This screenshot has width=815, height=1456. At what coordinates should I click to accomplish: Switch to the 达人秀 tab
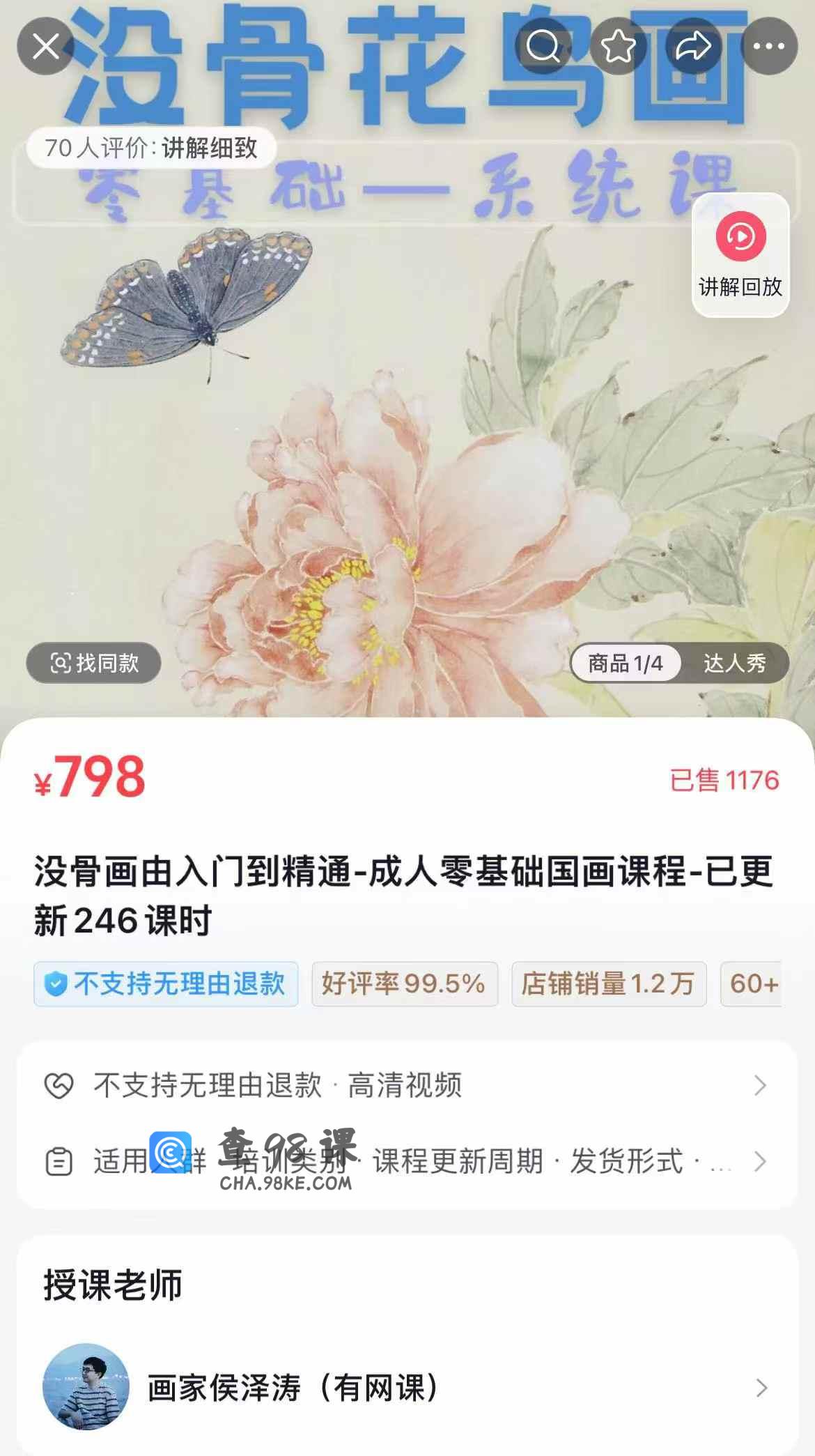click(x=734, y=663)
